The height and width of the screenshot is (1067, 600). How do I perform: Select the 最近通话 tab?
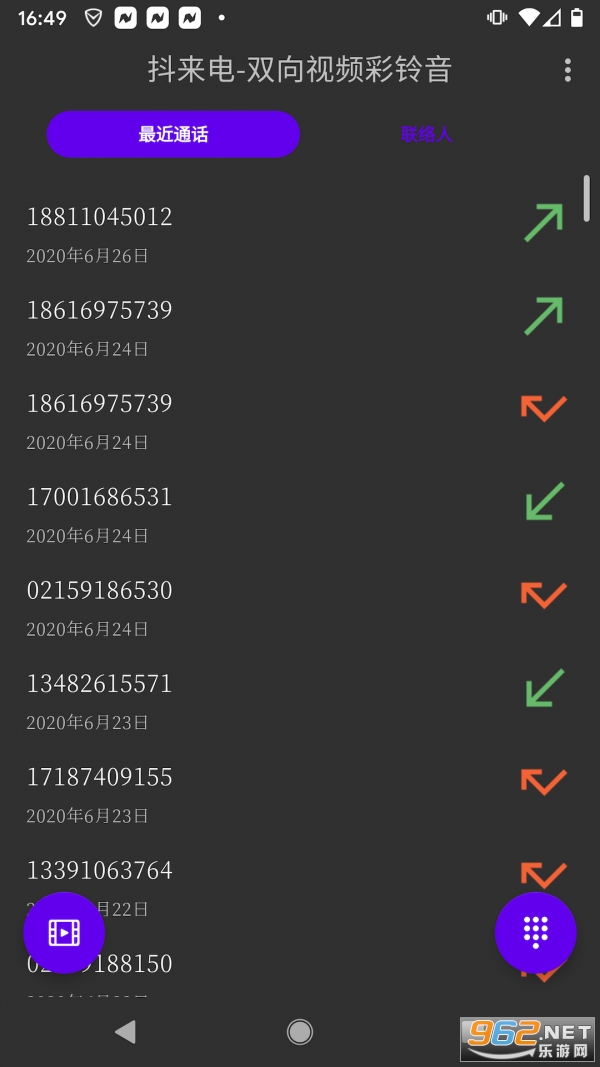[x=173, y=134]
